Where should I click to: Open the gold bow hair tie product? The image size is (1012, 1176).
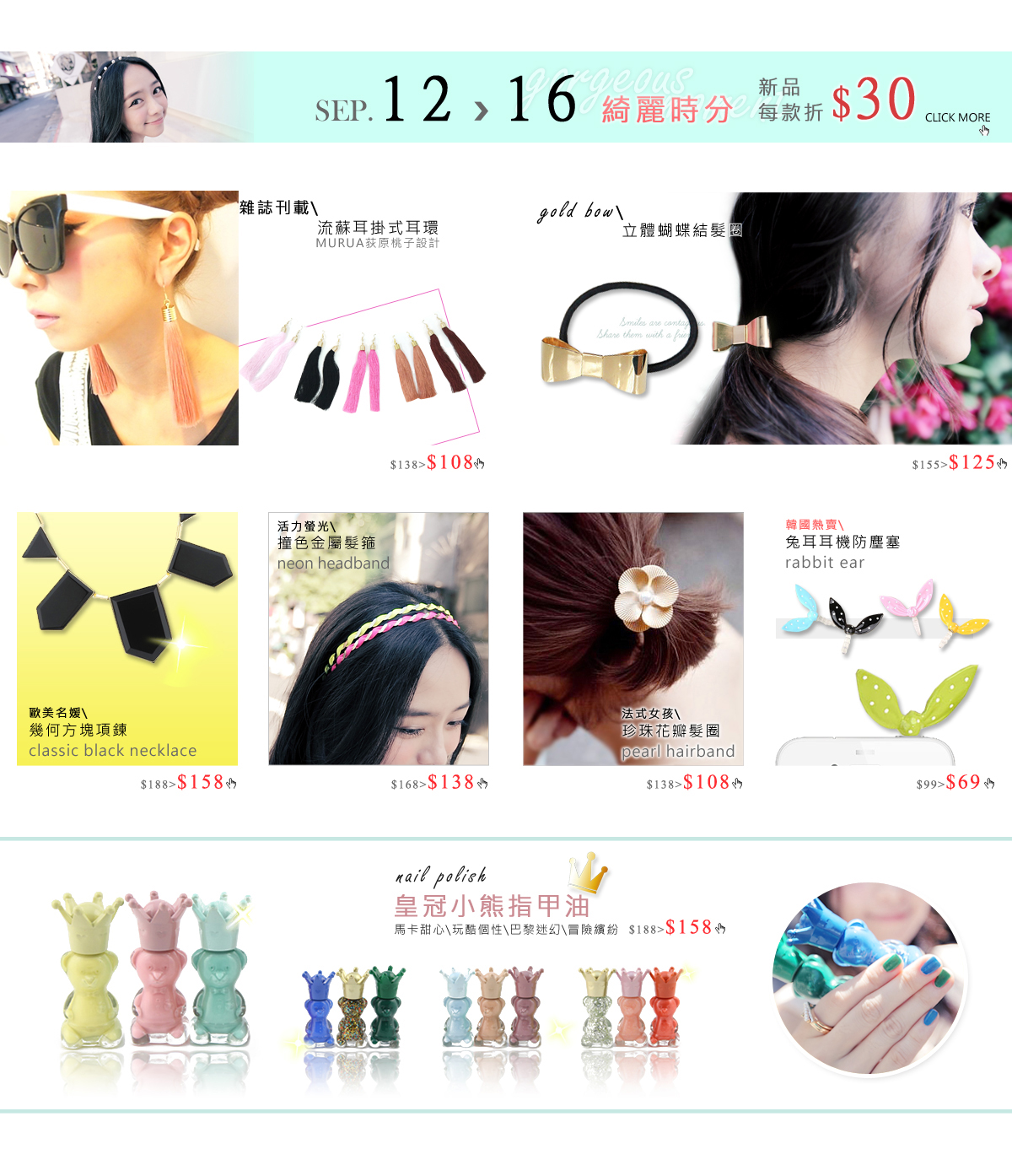coord(767,321)
